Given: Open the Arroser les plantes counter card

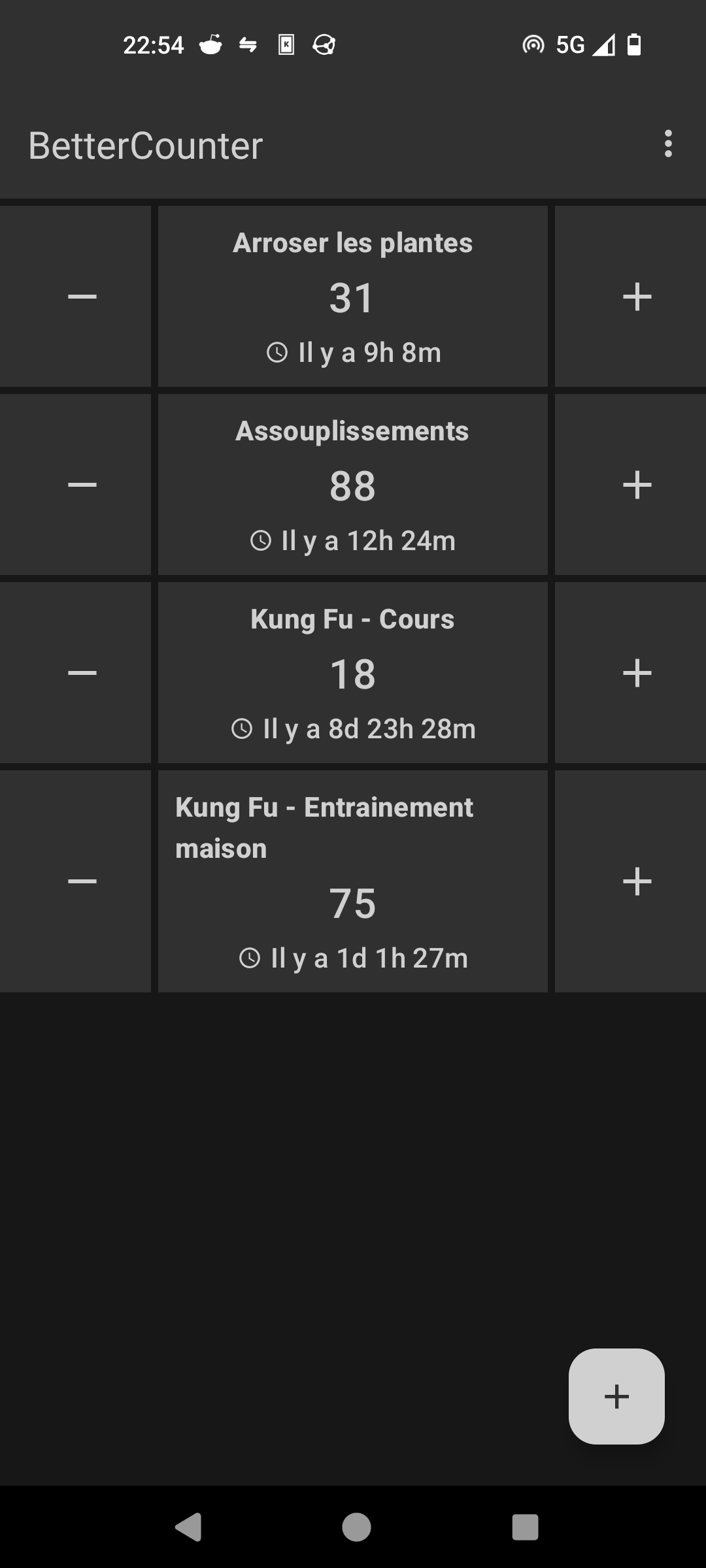Looking at the screenshot, I should coord(352,297).
